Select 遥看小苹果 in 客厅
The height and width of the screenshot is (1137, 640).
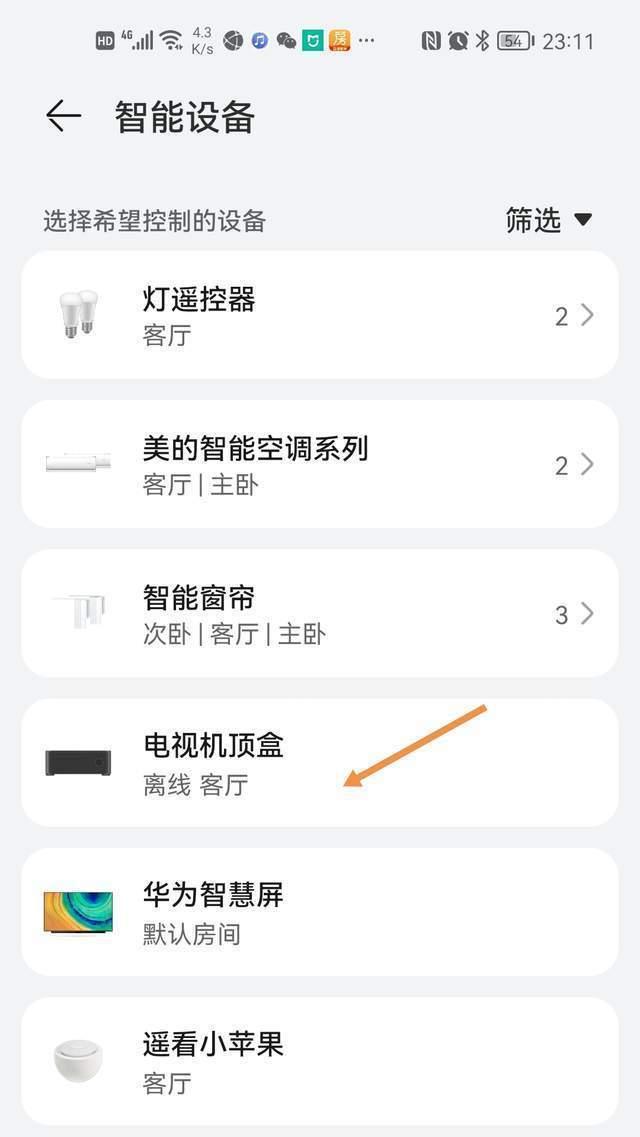(320, 1061)
